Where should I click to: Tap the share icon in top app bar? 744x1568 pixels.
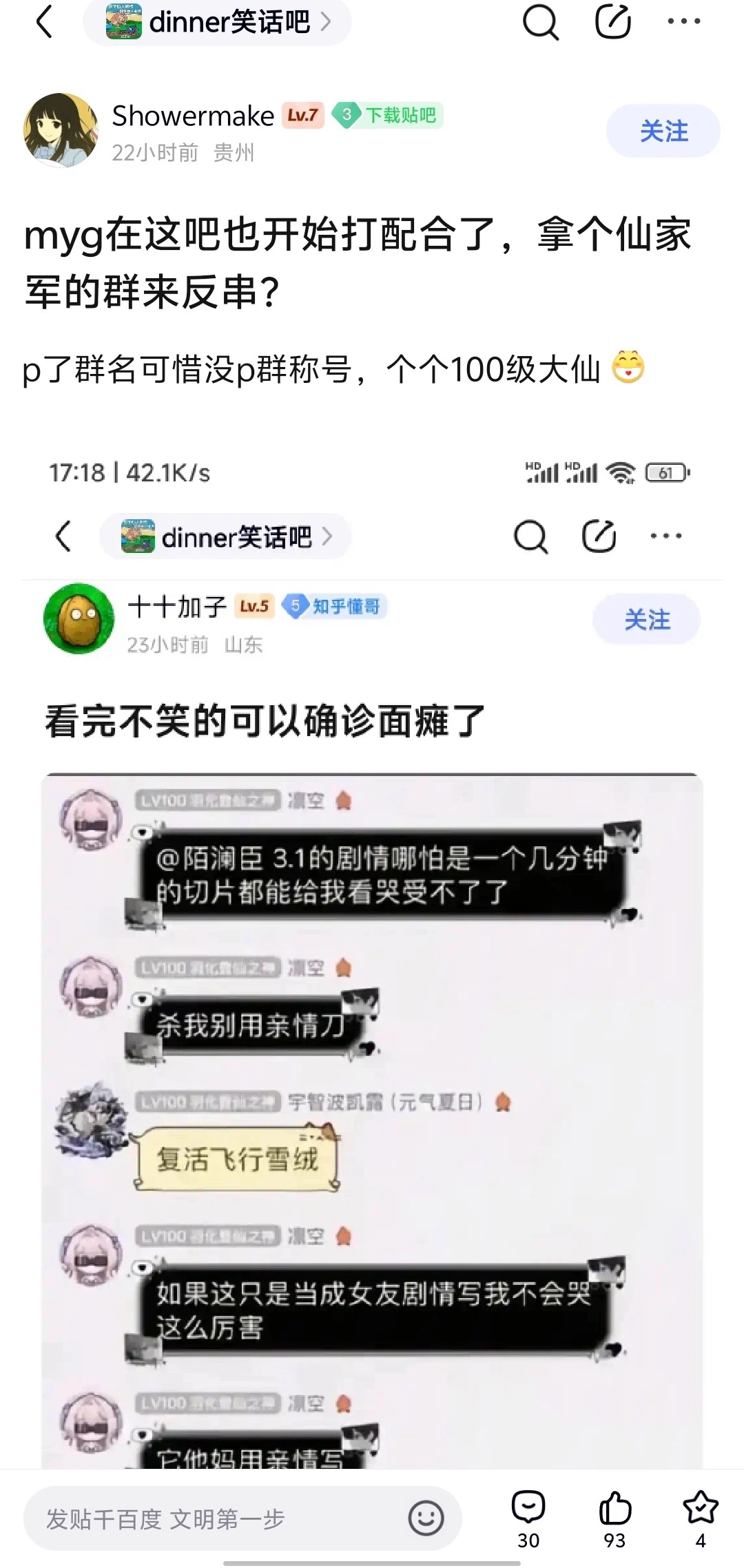point(612,22)
